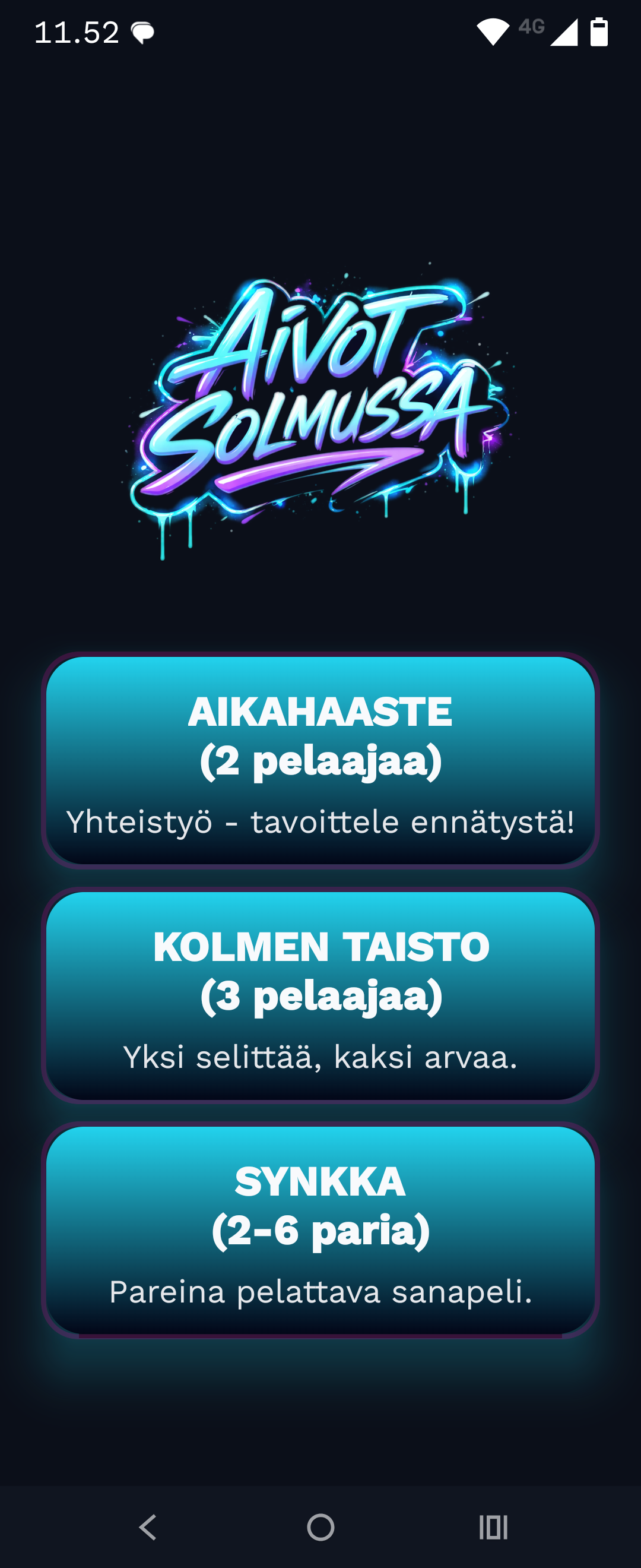641x1568 pixels.
Task: Tap the clock showing 11.52
Action: pyautogui.click(x=75, y=31)
